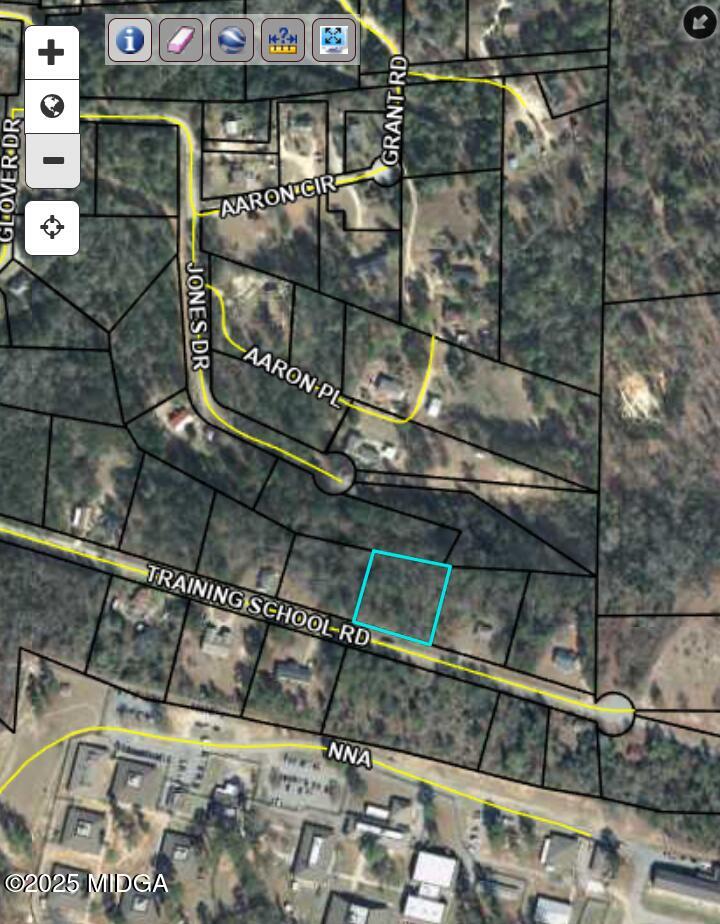Tap the diagonal arrow corner button
Screen dimensions: 720x924
click(x=699, y=22)
